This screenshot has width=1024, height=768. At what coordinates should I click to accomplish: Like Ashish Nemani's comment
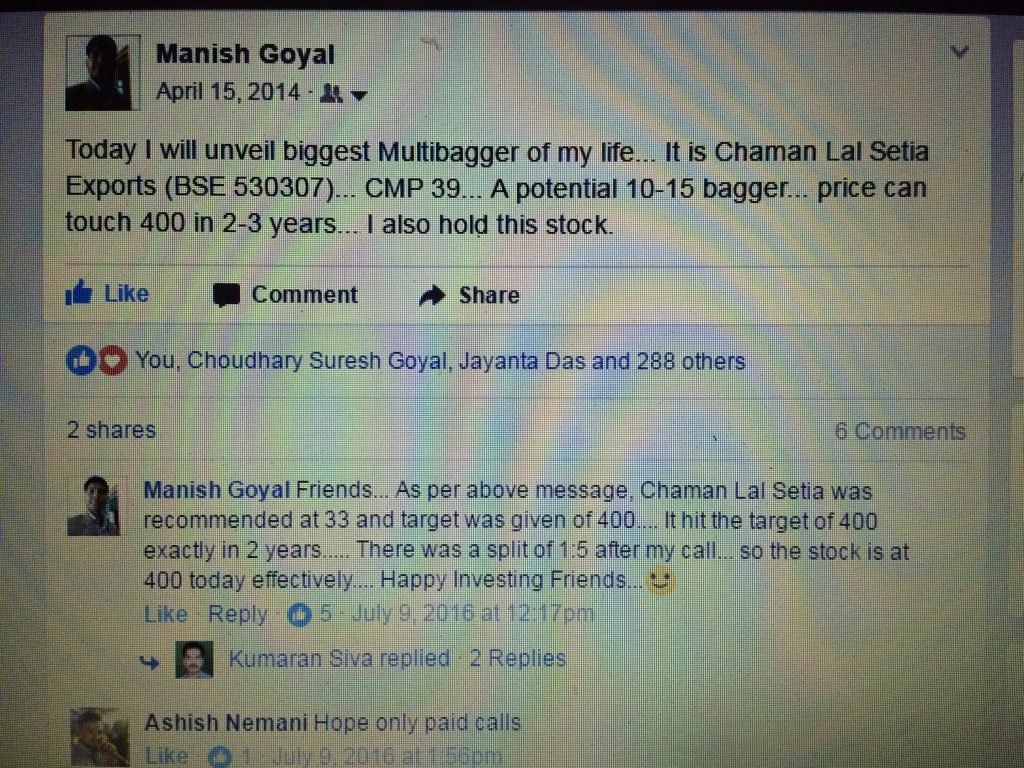(166, 756)
